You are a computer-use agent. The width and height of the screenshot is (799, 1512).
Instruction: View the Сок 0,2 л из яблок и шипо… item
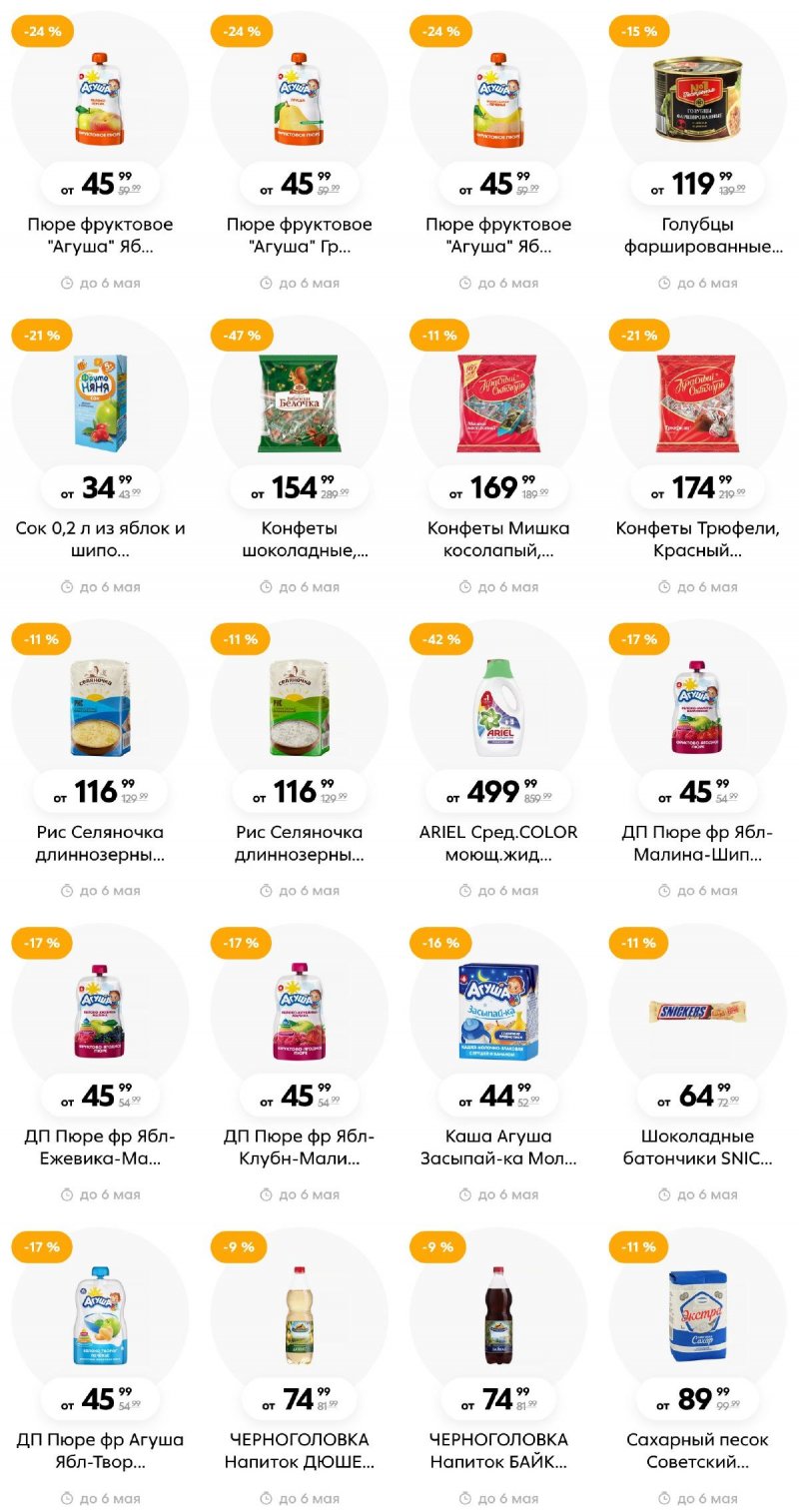click(100, 403)
